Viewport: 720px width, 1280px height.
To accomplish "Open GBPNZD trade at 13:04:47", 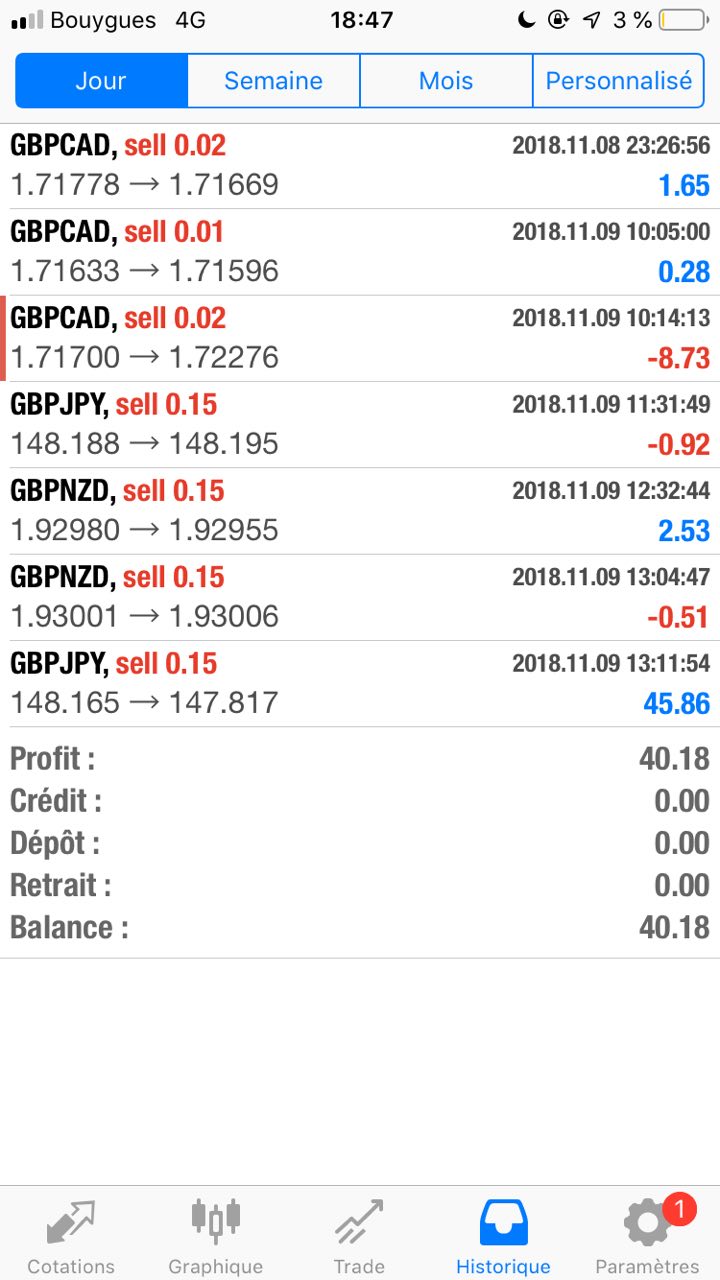I will (x=360, y=597).
